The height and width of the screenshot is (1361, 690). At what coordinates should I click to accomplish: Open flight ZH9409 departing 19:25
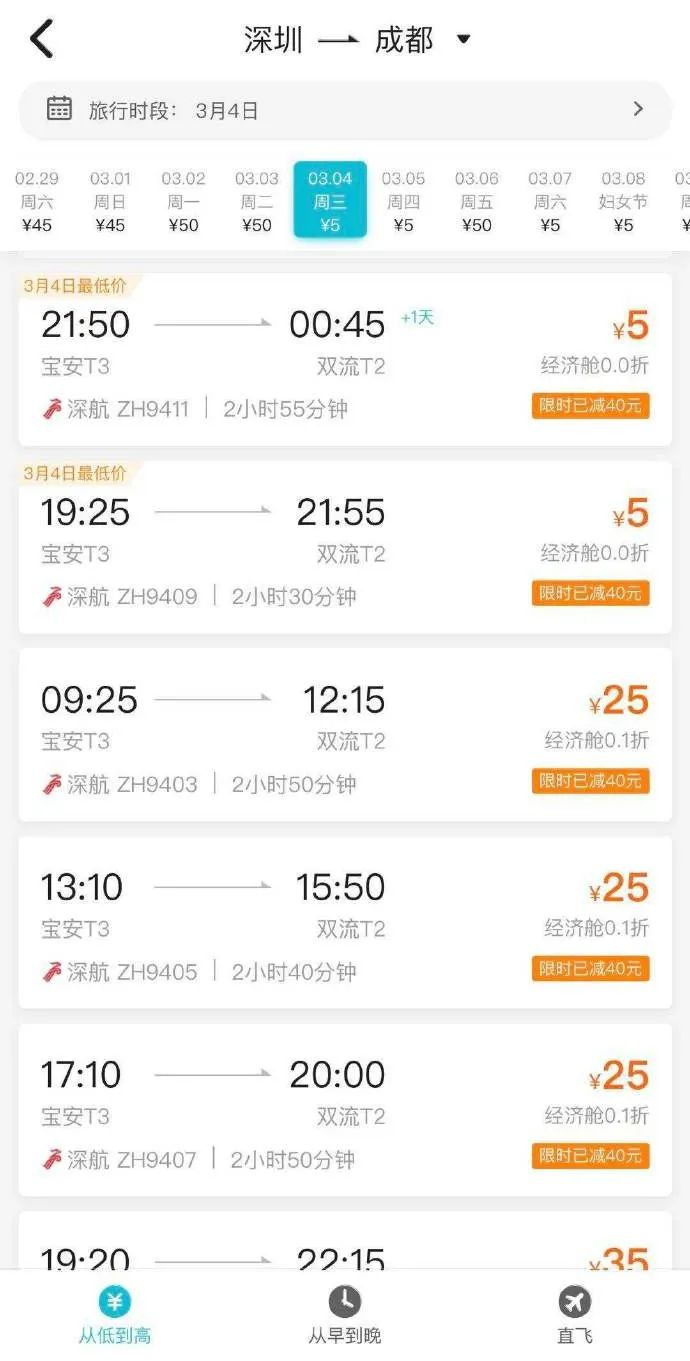tap(345, 547)
